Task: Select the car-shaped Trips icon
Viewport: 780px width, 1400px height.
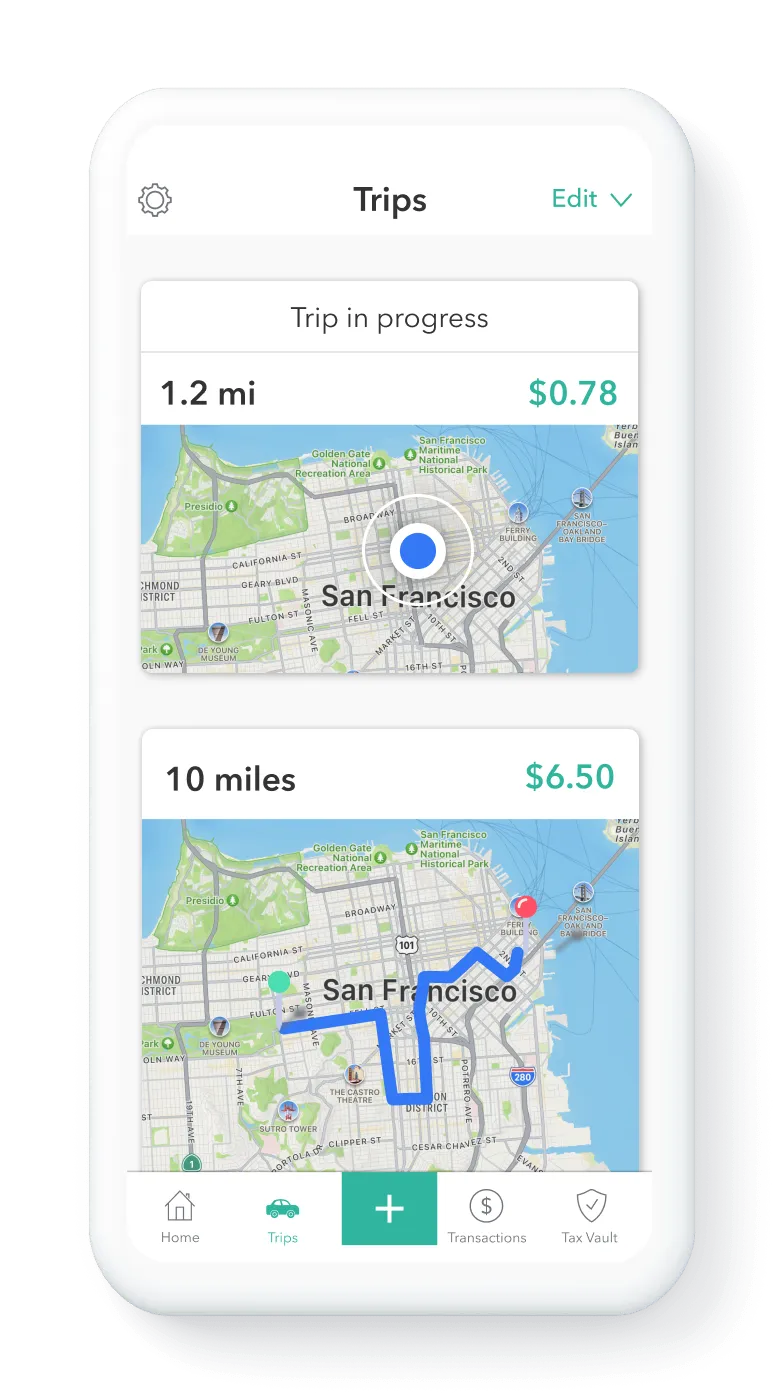Action: pos(281,1208)
